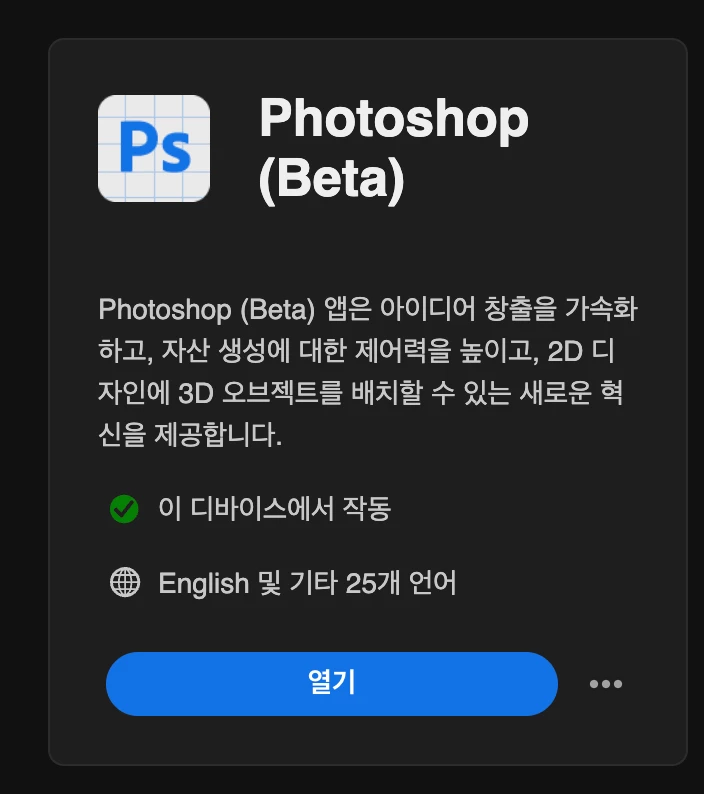704x794 pixels.
Task: Open the three-dot more options menu
Action: [606, 684]
